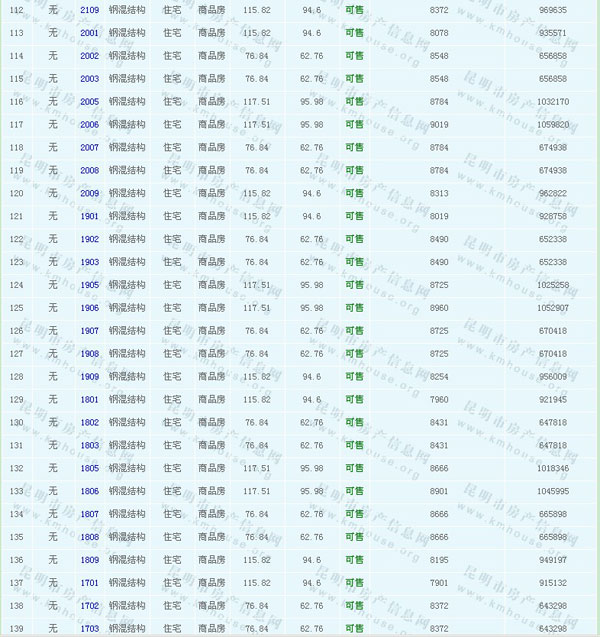Screen dimensions: 600x637
Task: Tap the room number 2001 link
Action: 90,32
